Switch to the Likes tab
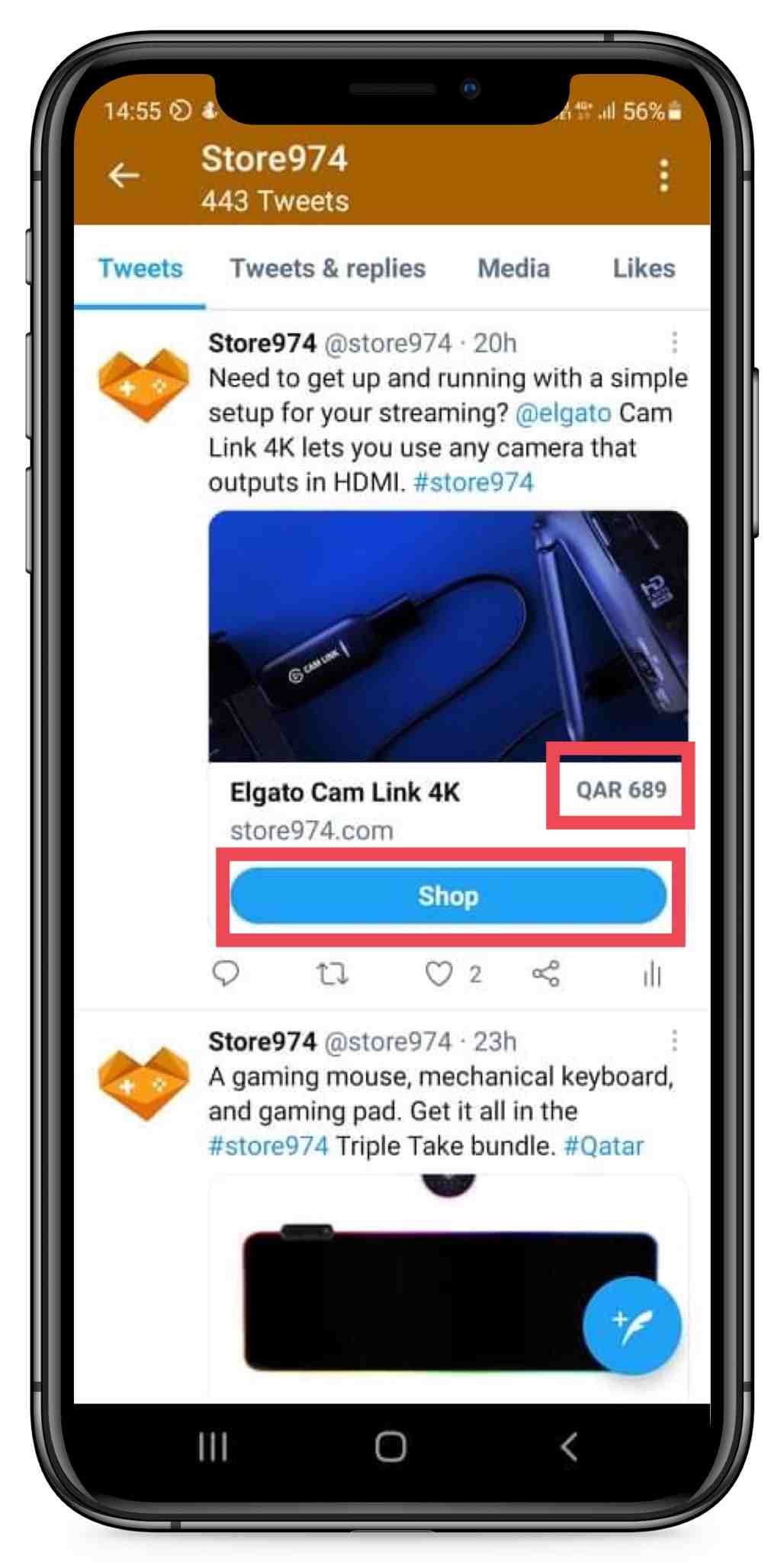The width and height of the screenshot is (784, 1562). [644, 268]
